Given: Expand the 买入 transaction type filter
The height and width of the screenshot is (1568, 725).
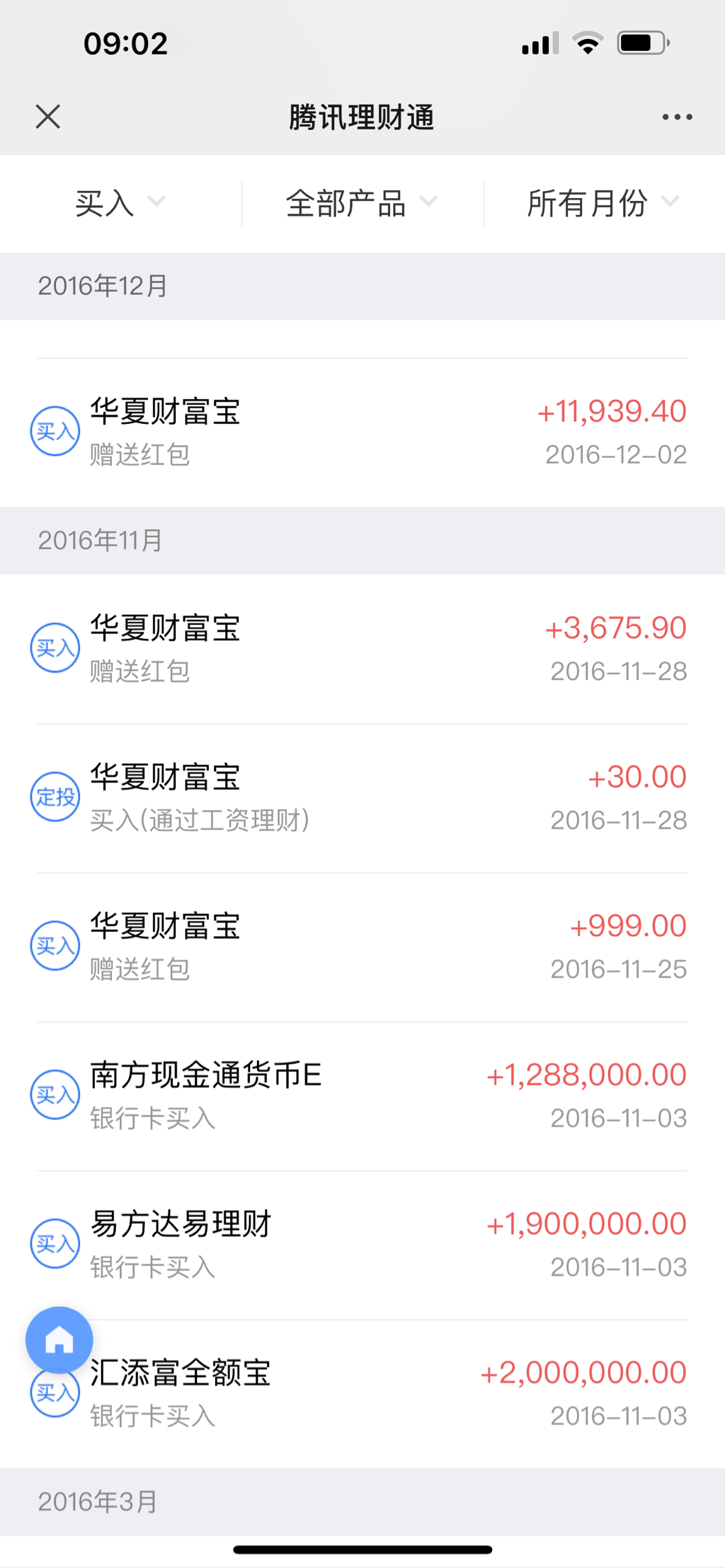Looking at the screenshot, I should 120,204.
